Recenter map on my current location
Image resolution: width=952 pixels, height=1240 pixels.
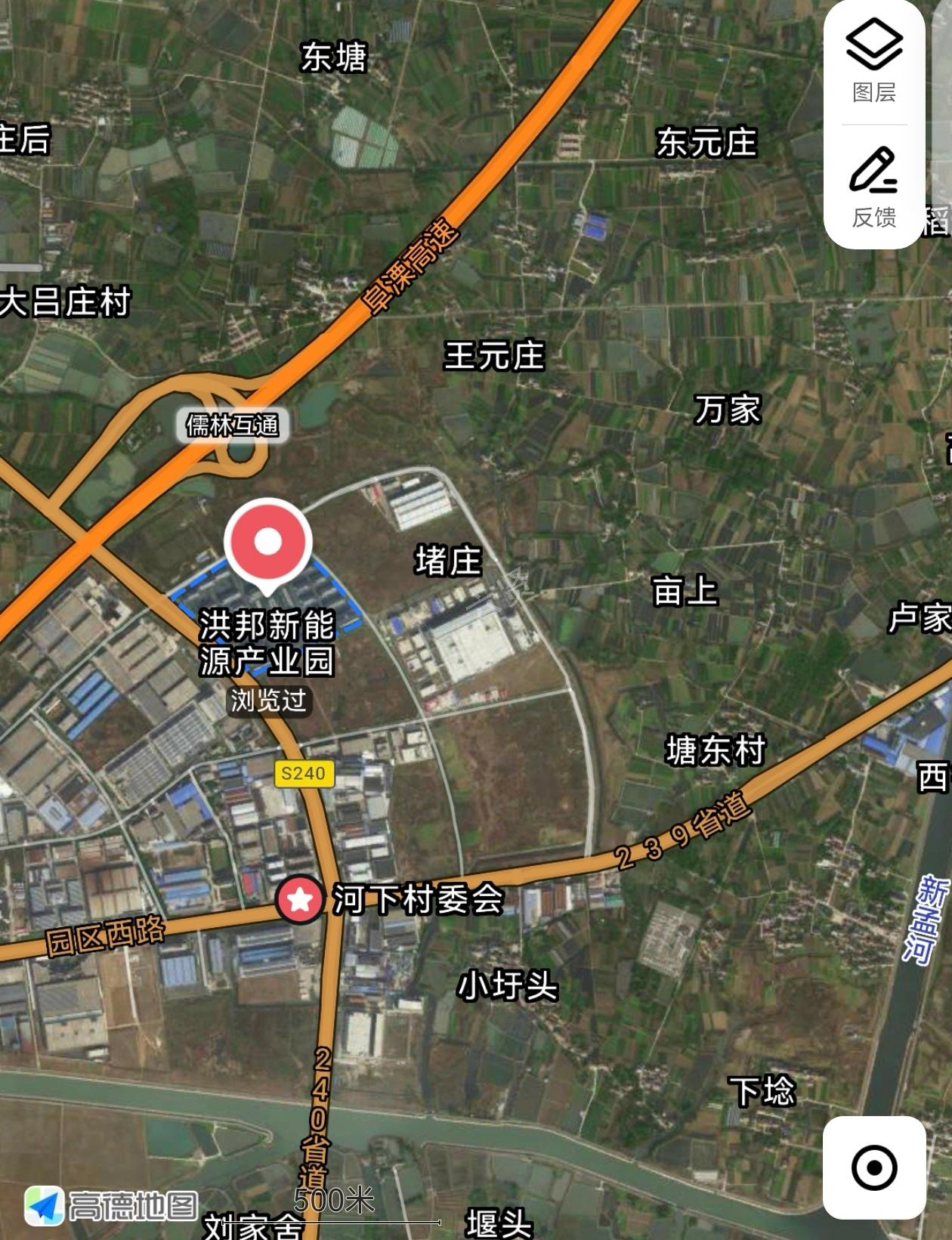coord(874,1167)
